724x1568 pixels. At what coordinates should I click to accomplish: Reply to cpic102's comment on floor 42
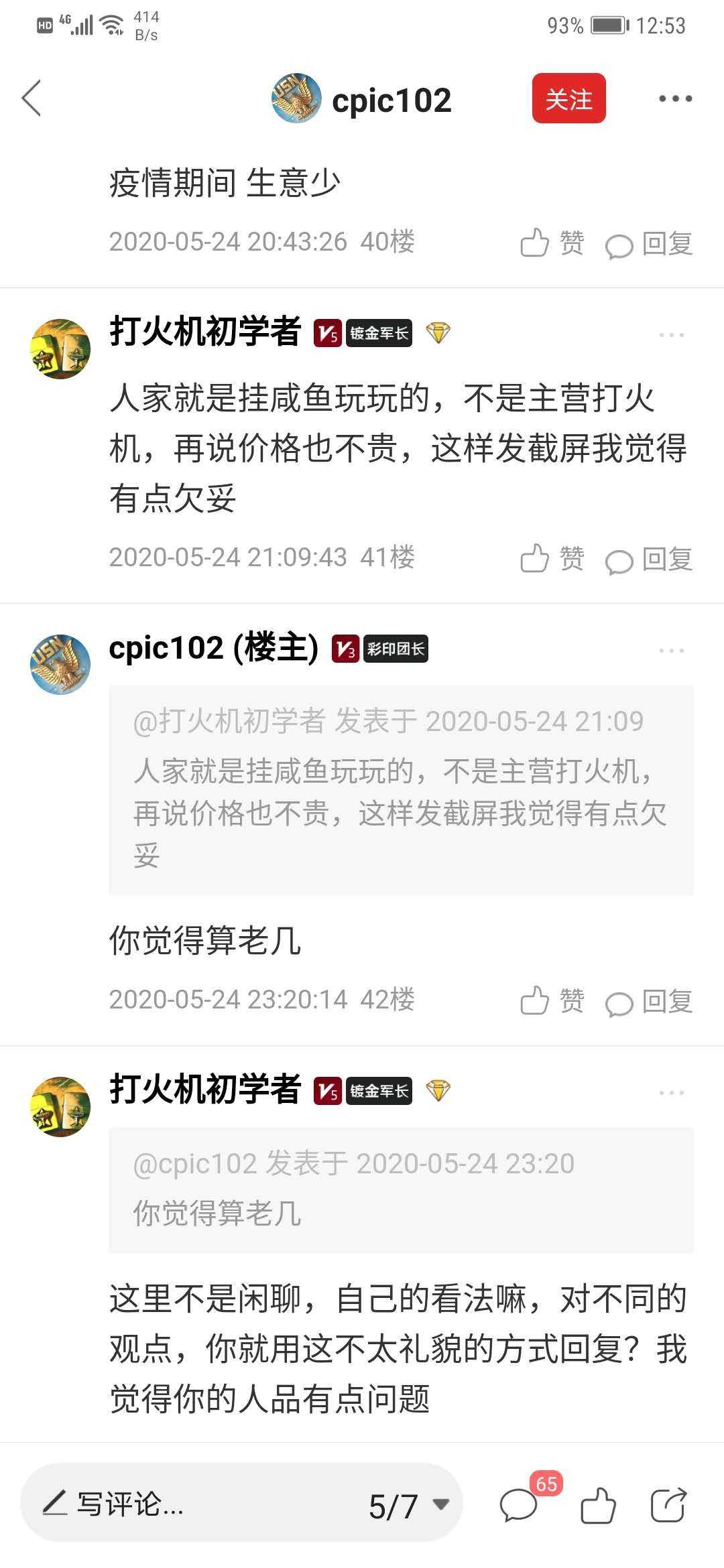click(x=648, y=1002)
